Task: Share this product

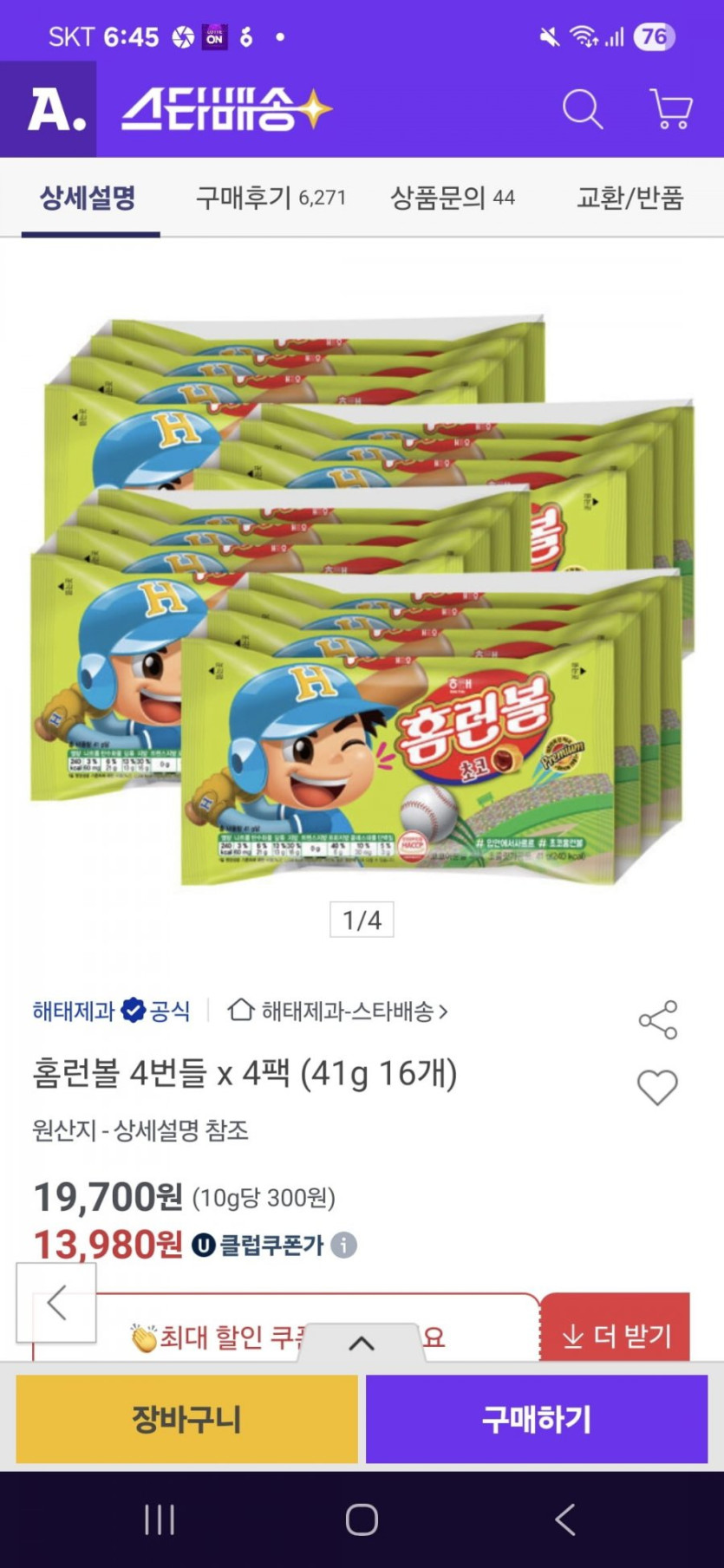Action: point(657,1019)
